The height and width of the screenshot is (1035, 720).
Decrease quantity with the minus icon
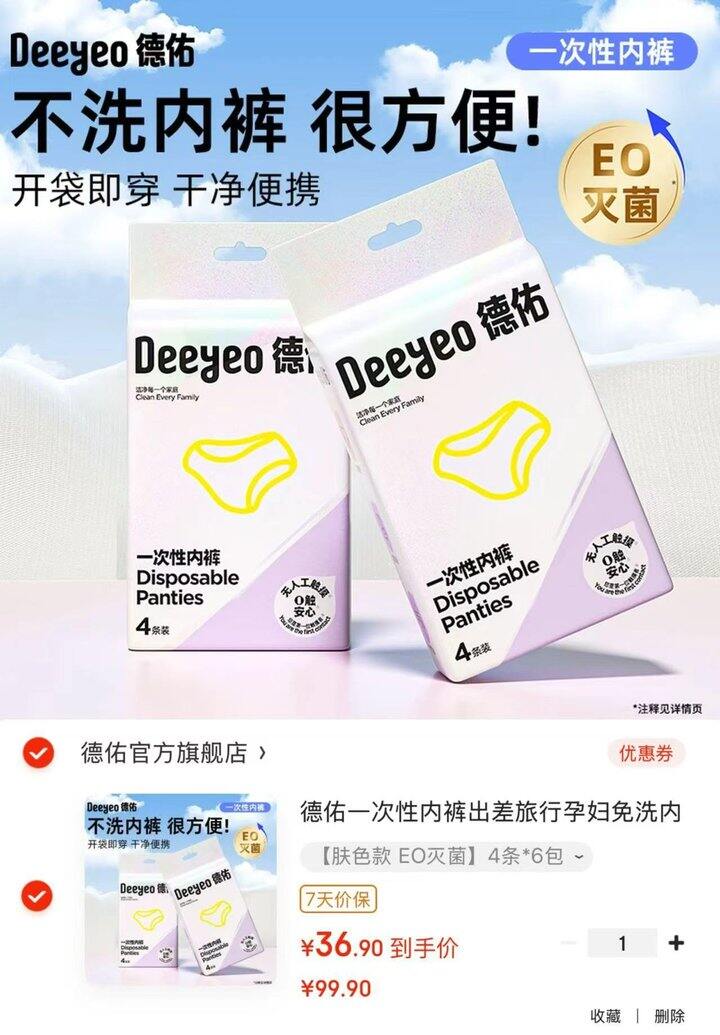(x=570, y=944)
